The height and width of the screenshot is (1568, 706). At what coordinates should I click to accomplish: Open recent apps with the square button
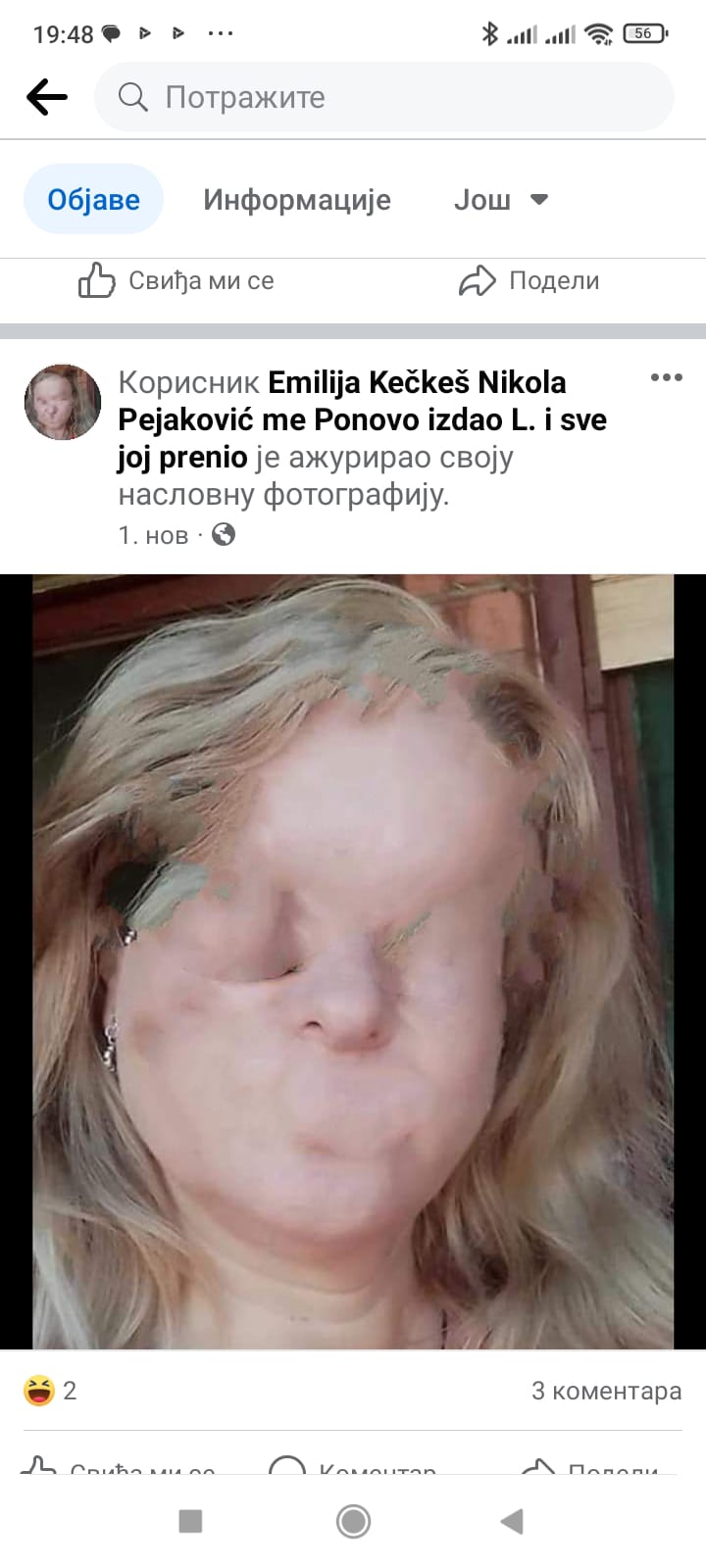click(190, 1521)
